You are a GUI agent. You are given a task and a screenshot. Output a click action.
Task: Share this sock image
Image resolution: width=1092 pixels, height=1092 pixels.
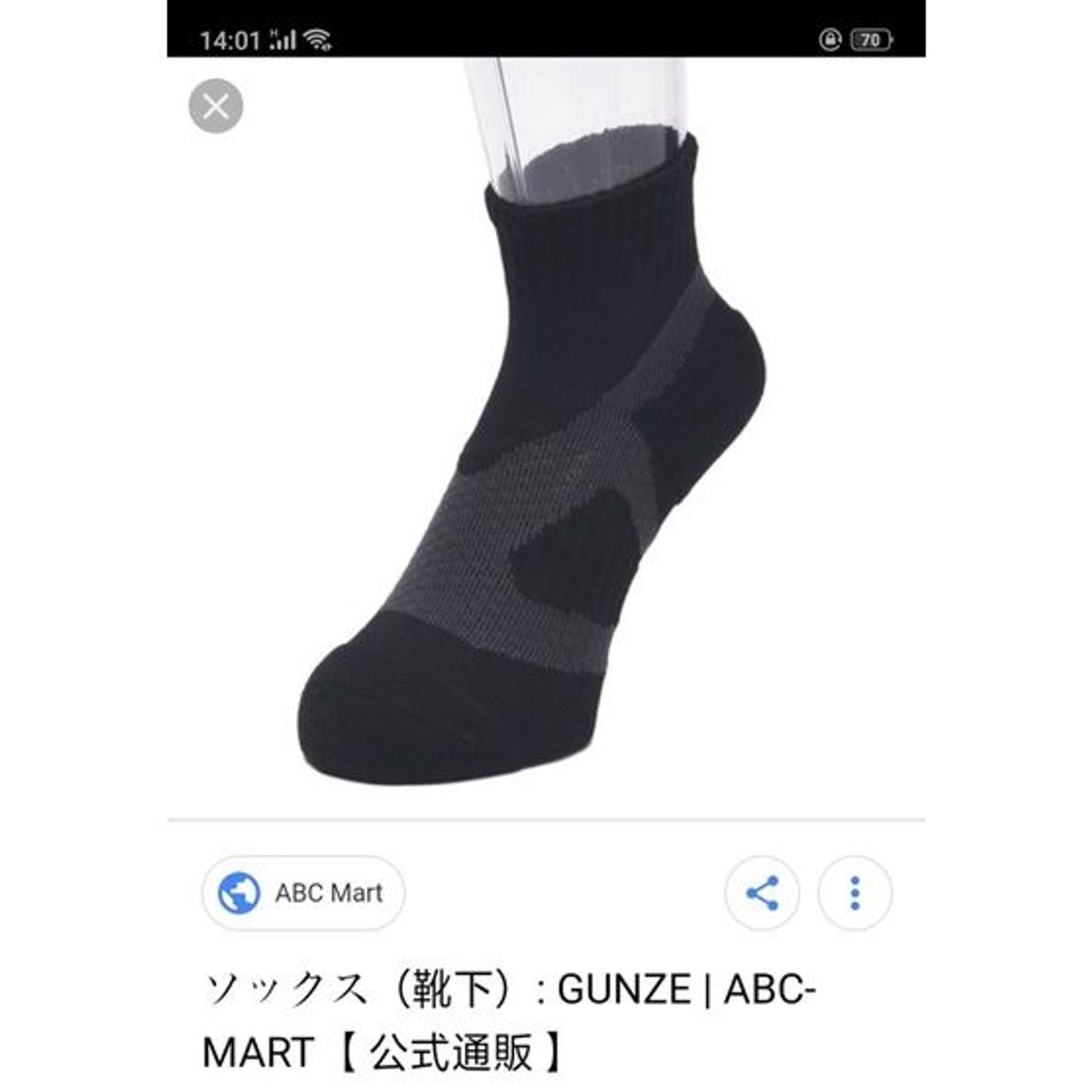[x=763, y=893]
